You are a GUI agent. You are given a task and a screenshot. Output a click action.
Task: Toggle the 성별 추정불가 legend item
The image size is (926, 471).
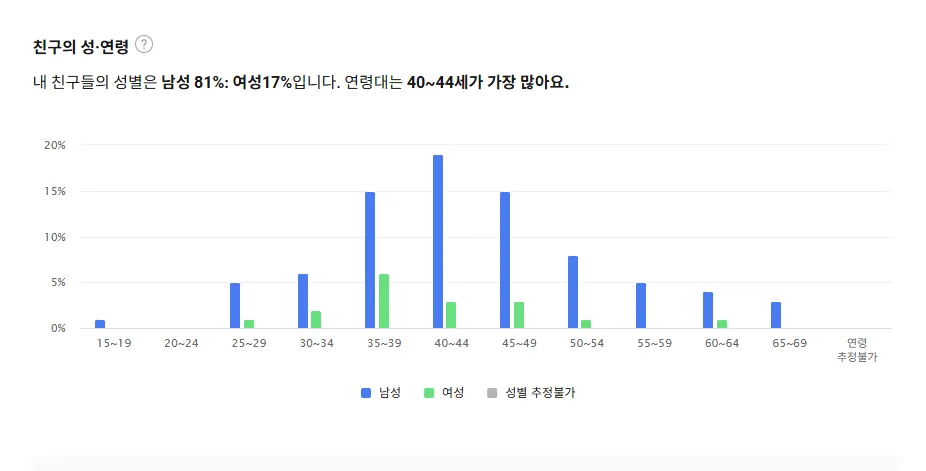click(530, 393)
